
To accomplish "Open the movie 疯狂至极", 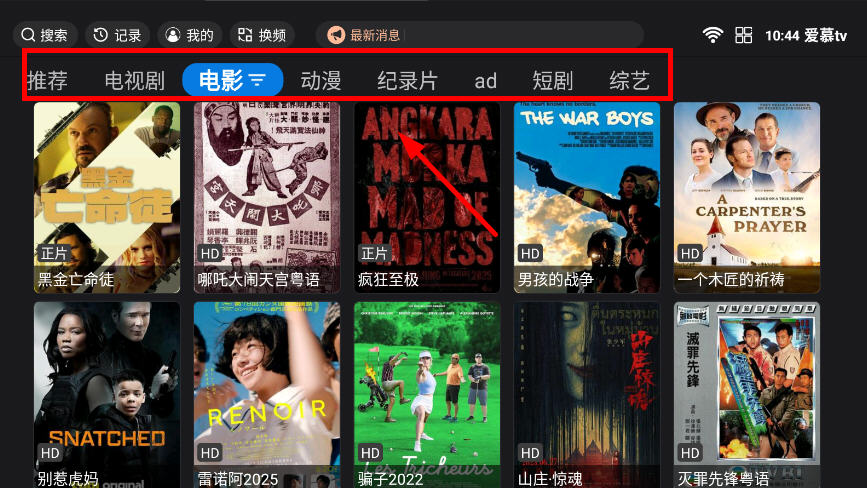I will 427,196.
